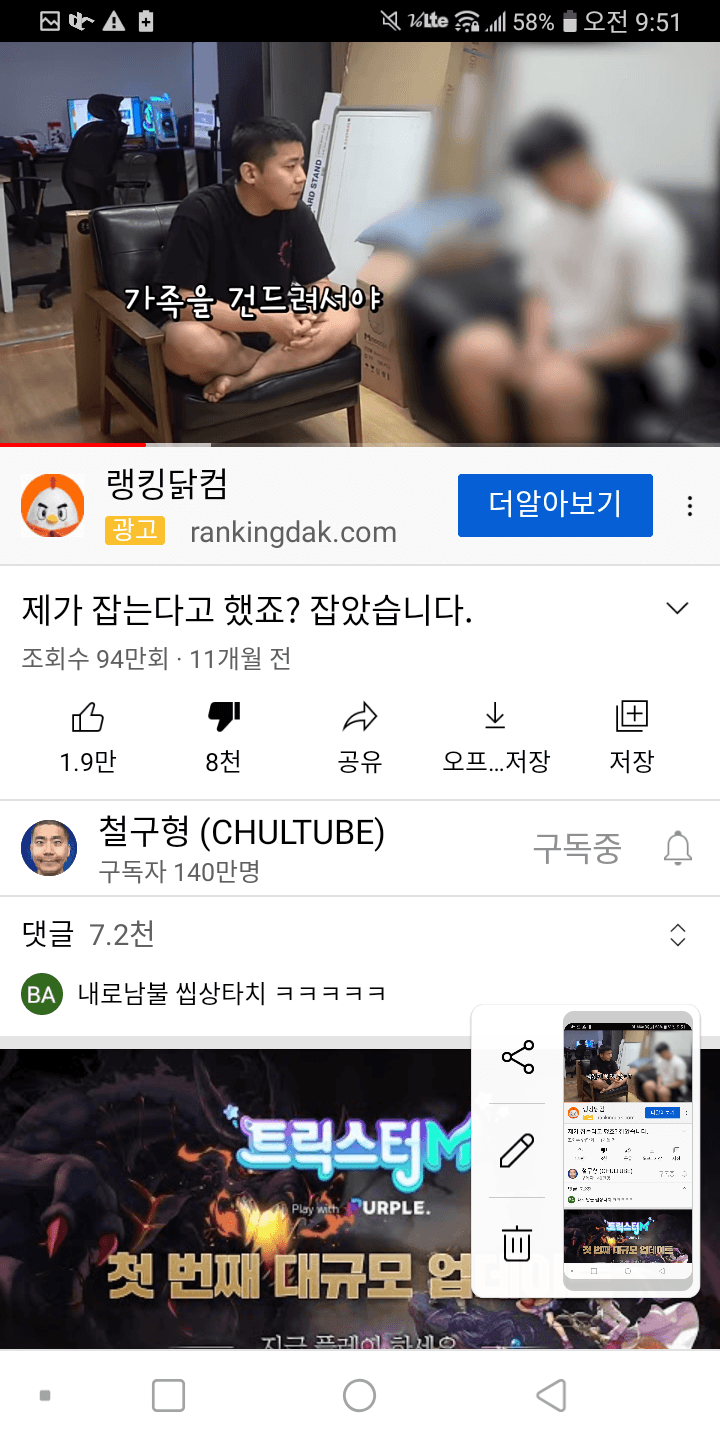Share the captured screenshot
Screen dimensions: 720x1440
pos(517,1058)
